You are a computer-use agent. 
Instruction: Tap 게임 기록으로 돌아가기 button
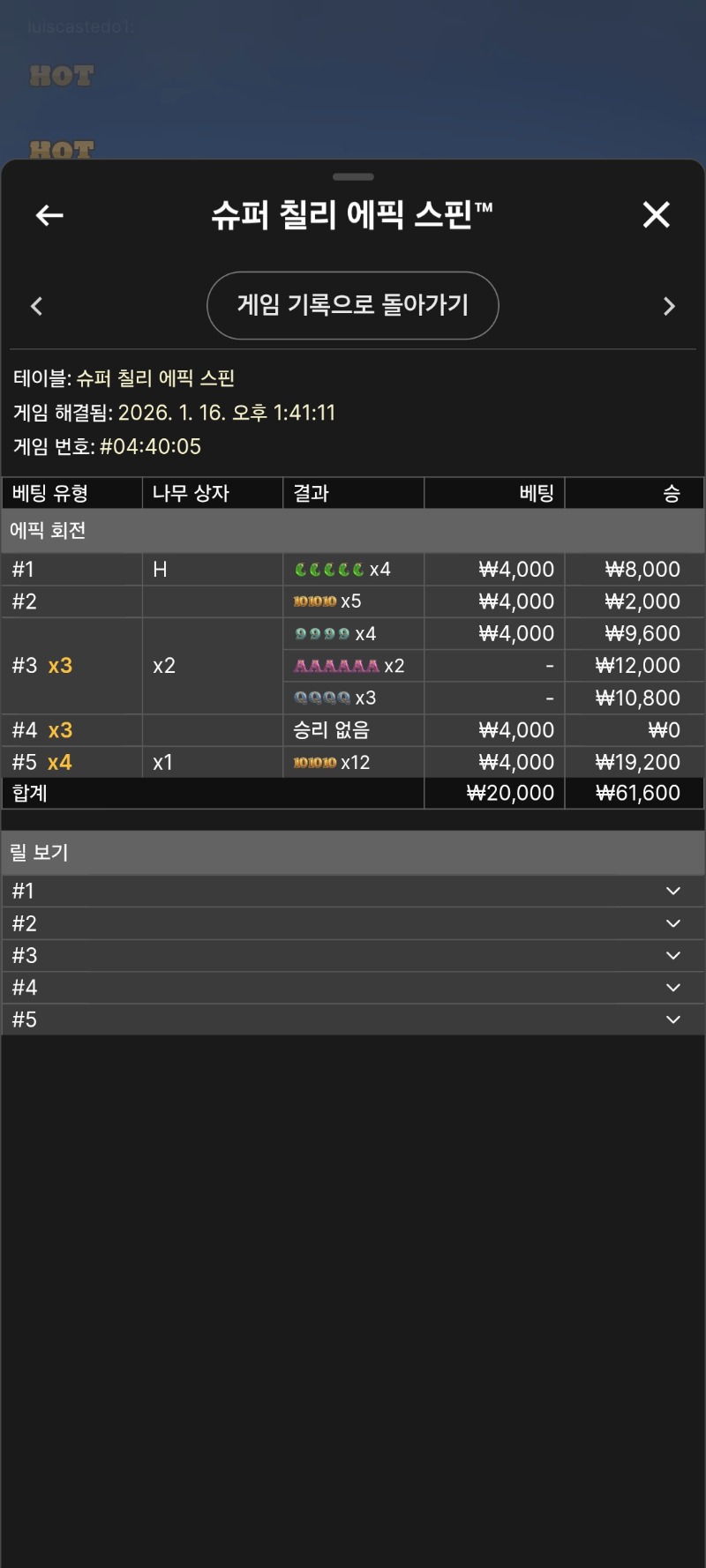click(x=353, y=305)
